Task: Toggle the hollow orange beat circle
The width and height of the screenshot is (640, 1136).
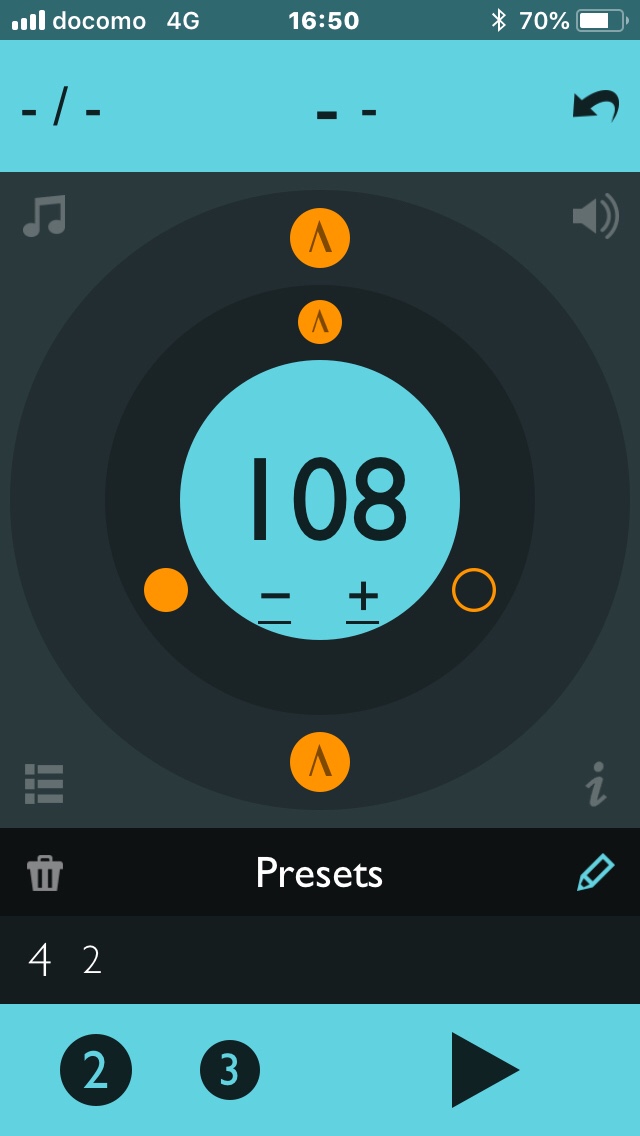Action: (474, 590)
